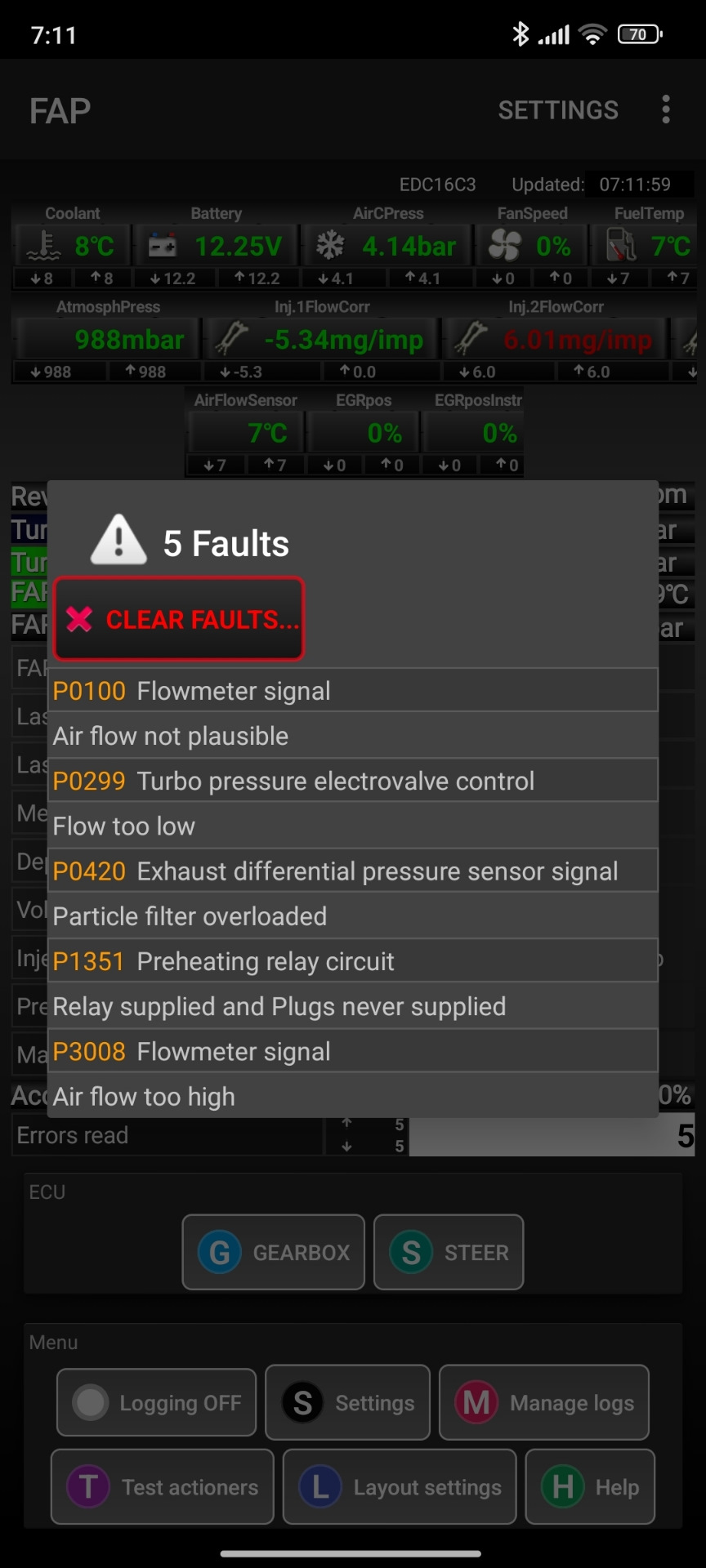Screen dimensions: 706x1568
Task: Toggle the Logging OFF button
Action: (x=156, y=1402)
